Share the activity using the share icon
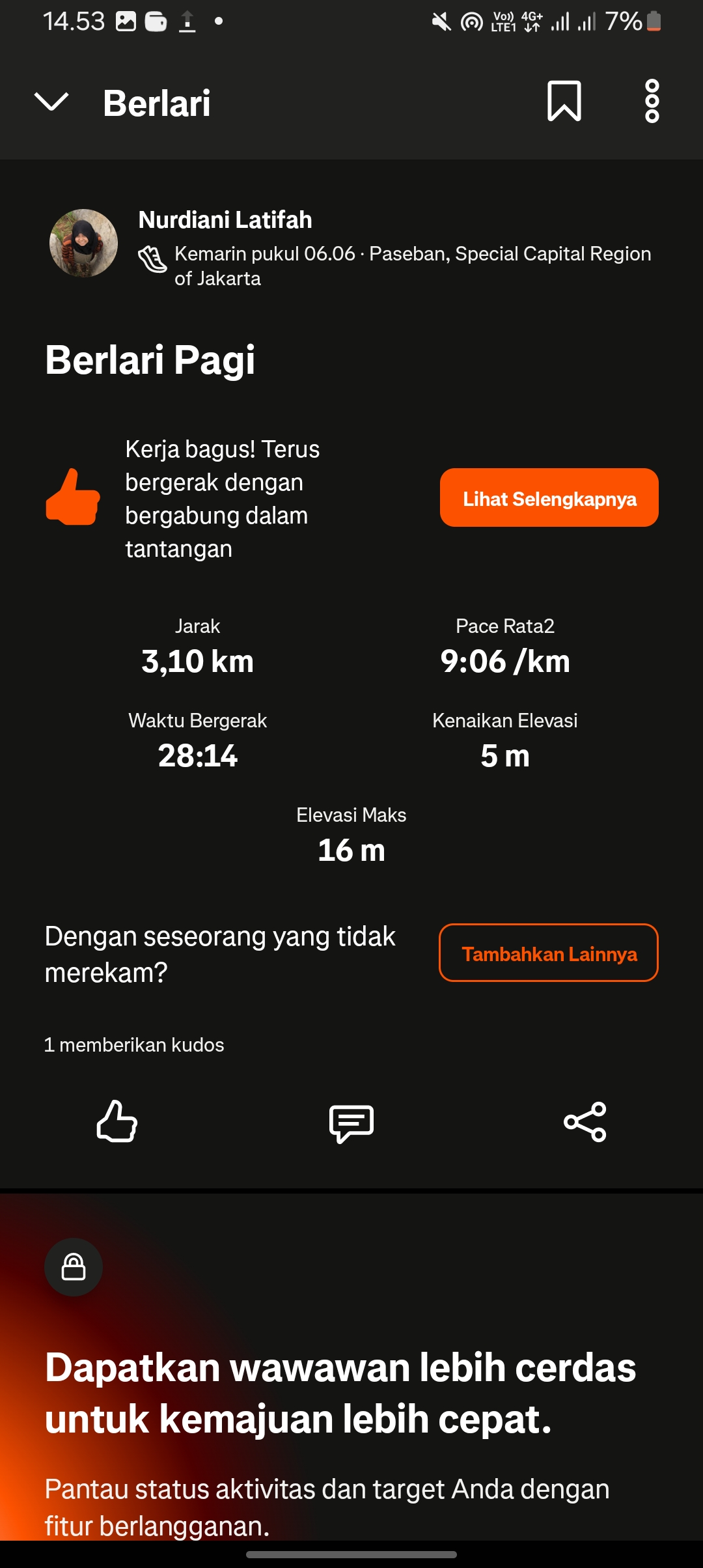Image resolution: width=703 pixels, height=1568 pixels. (x=585, y=1122)
